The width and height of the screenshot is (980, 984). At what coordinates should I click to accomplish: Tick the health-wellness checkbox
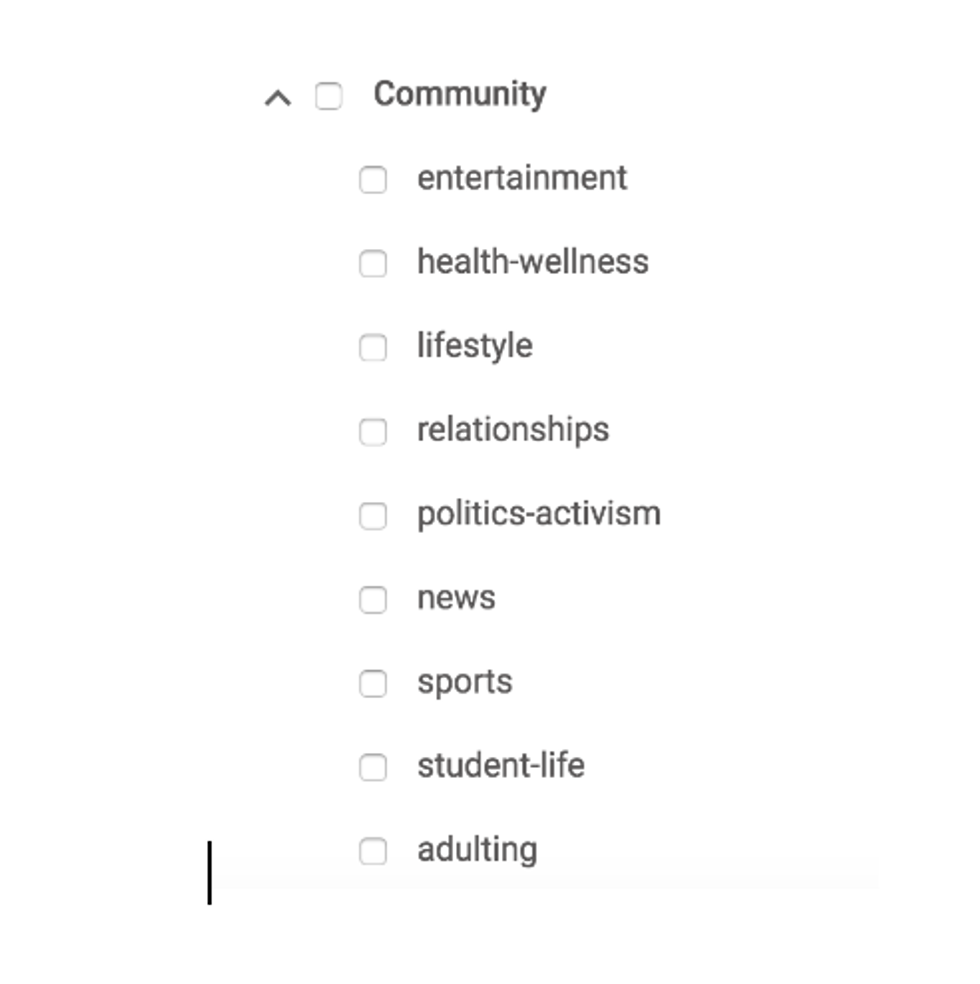373,264
